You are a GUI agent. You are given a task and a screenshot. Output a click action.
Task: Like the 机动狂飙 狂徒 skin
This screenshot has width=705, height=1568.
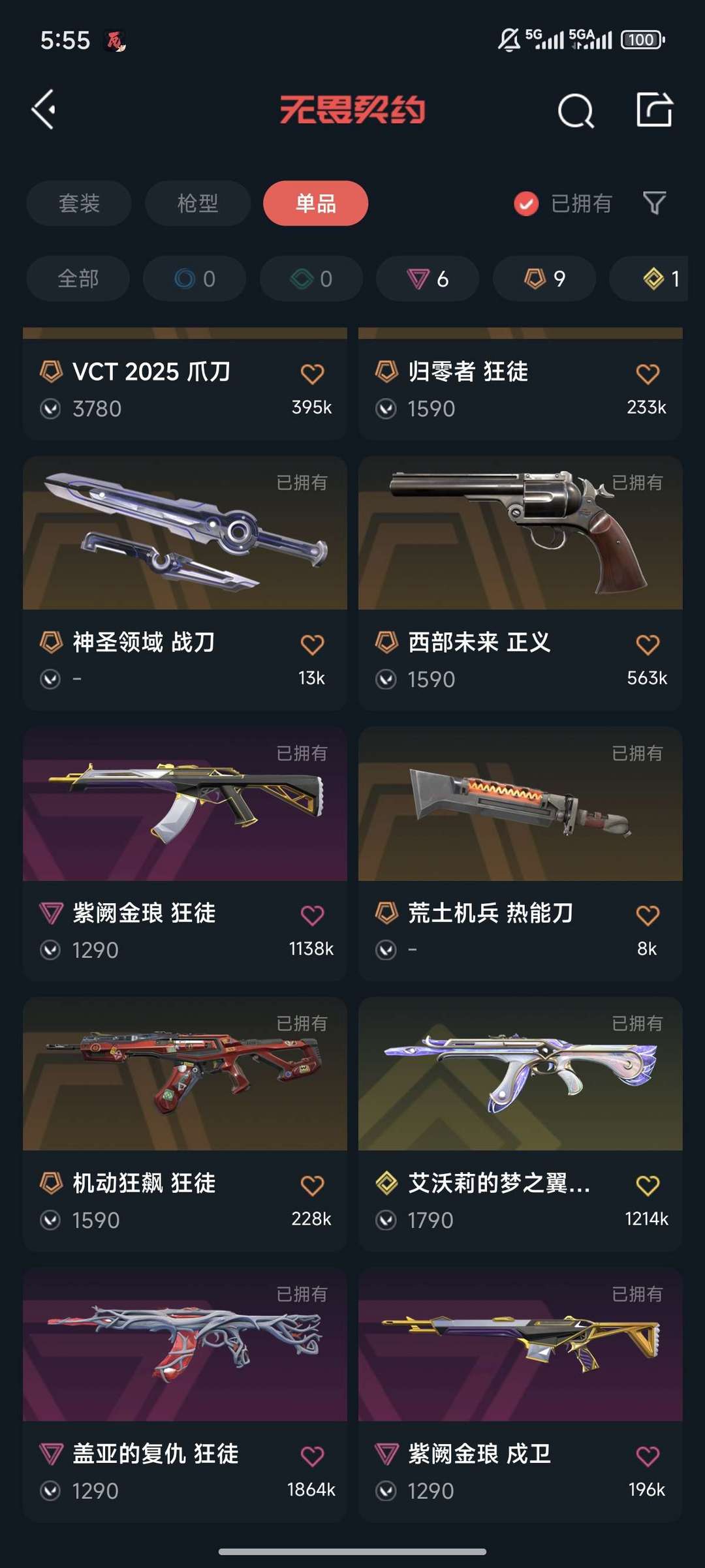point(312,1185)
